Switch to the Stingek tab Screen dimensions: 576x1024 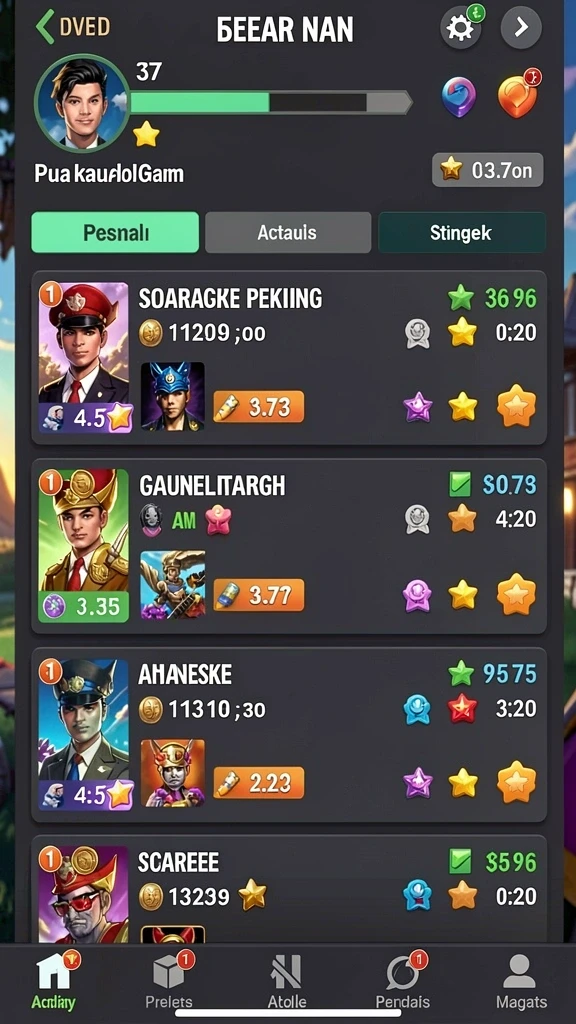click(x=461, y=232)
